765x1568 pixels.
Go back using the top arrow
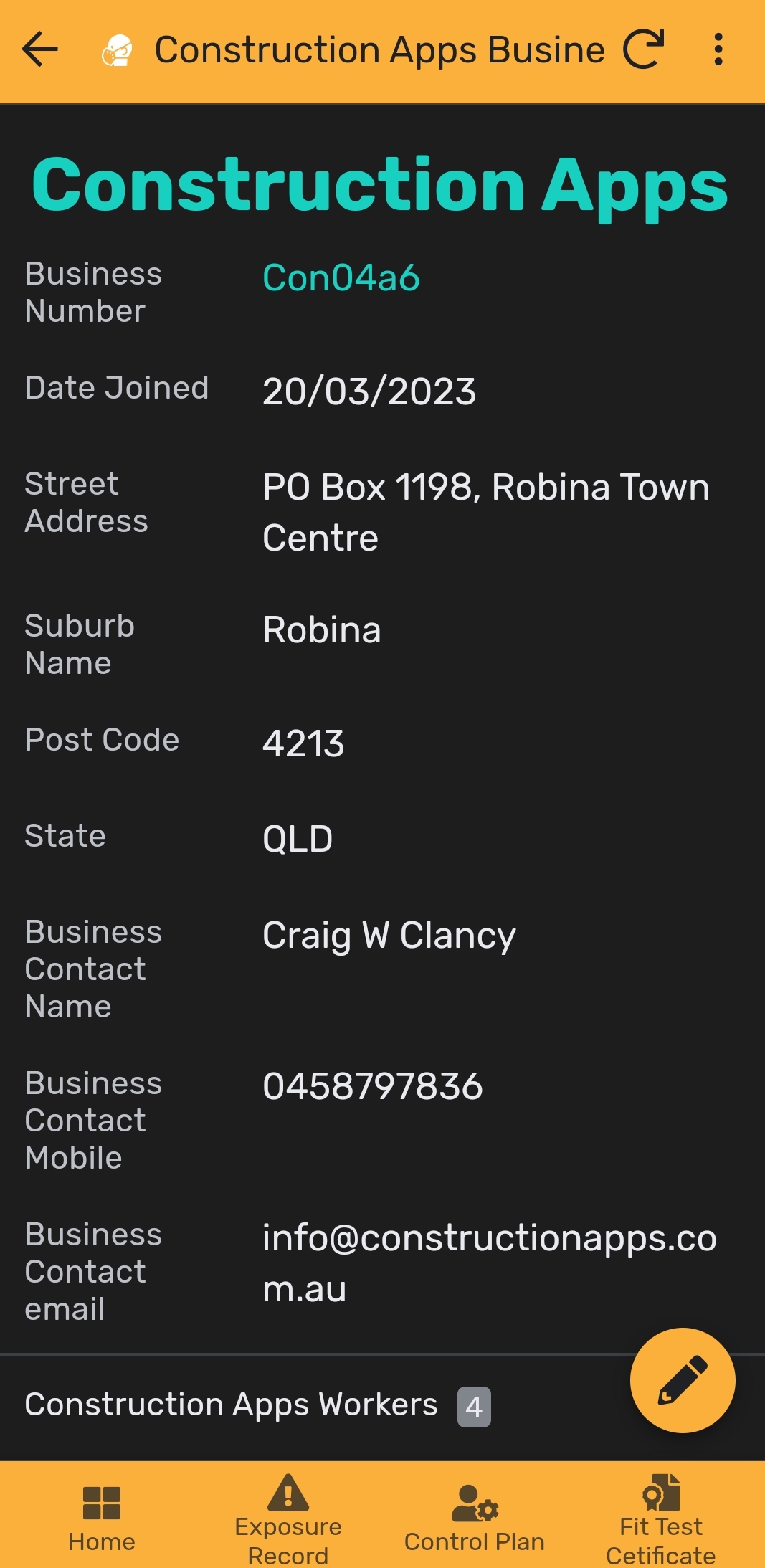pos(40,50)
